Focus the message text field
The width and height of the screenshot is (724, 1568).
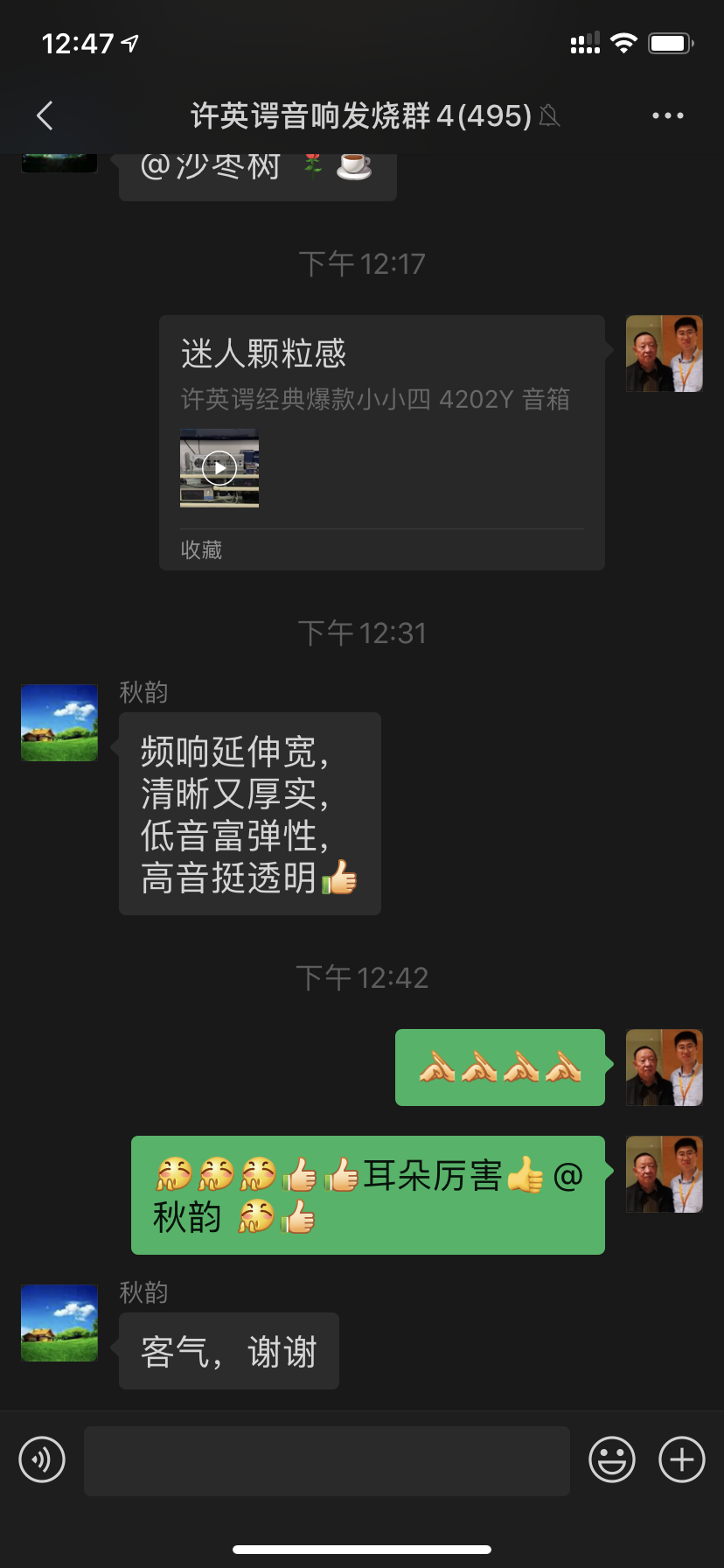(327, 1460)
